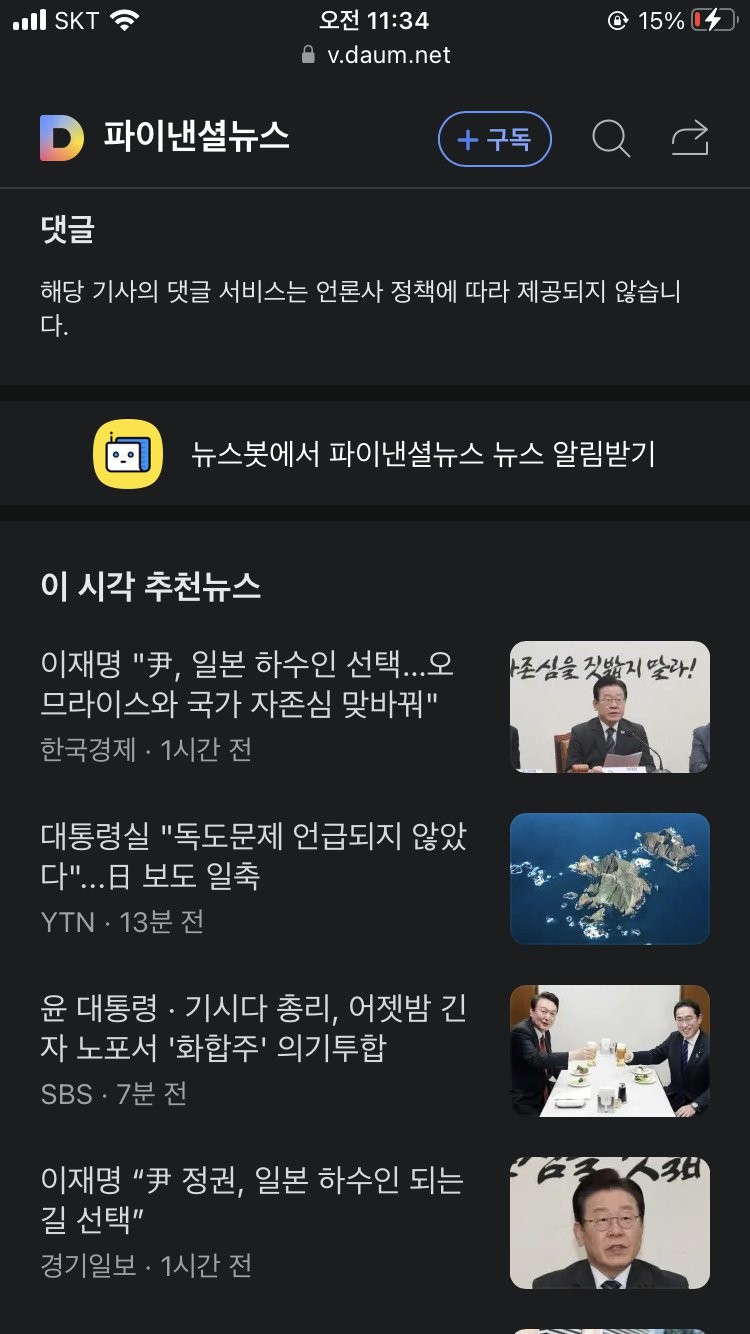This screenshot has width=750, height=1334.
Task: Open 경기일보 article on 일본 하수인
Action: point(251,1201)
